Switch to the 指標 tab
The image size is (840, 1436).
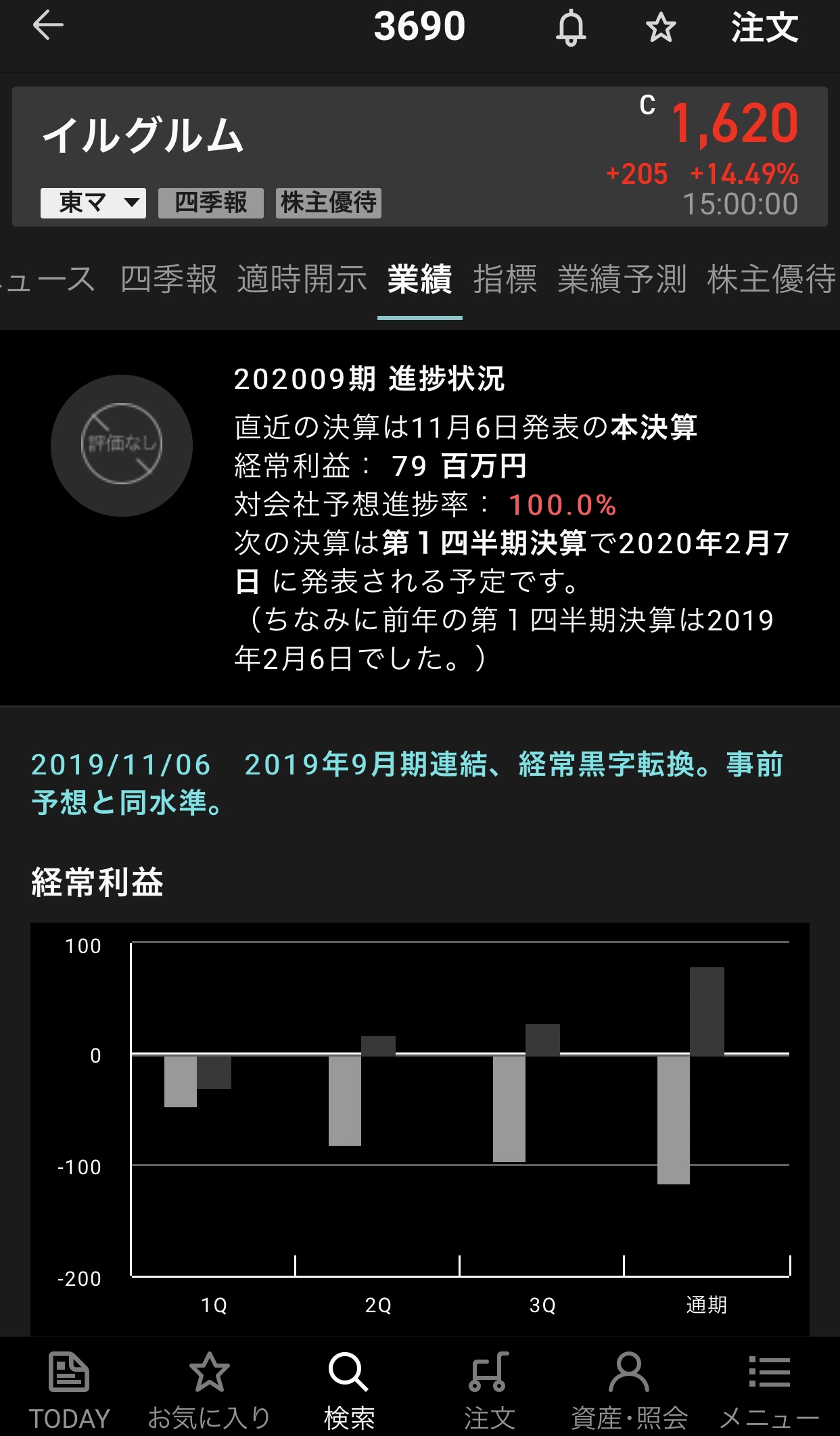[505, 279]
